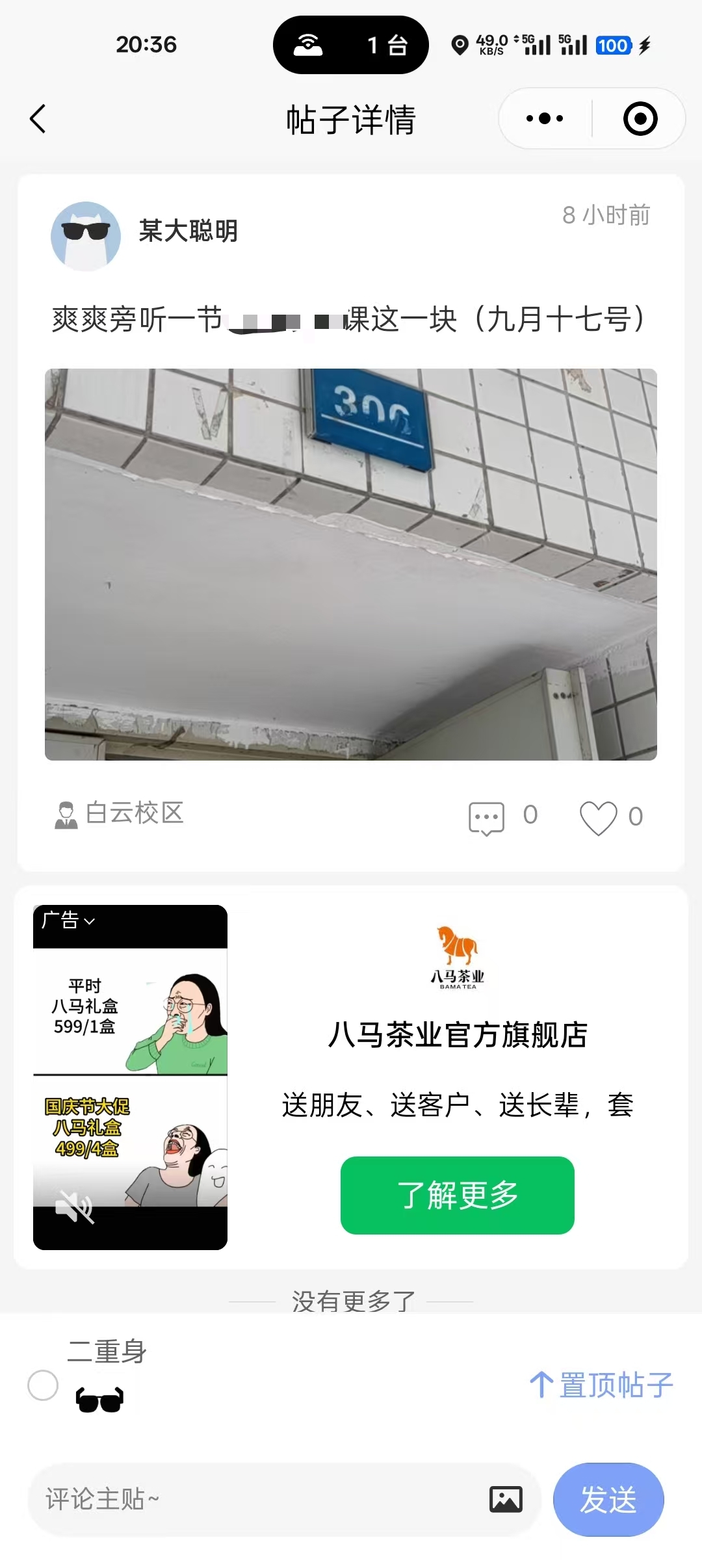Tap the back arrow to leave post details
The width and height of the screenshot is (702, 1568).
[37, 119]
